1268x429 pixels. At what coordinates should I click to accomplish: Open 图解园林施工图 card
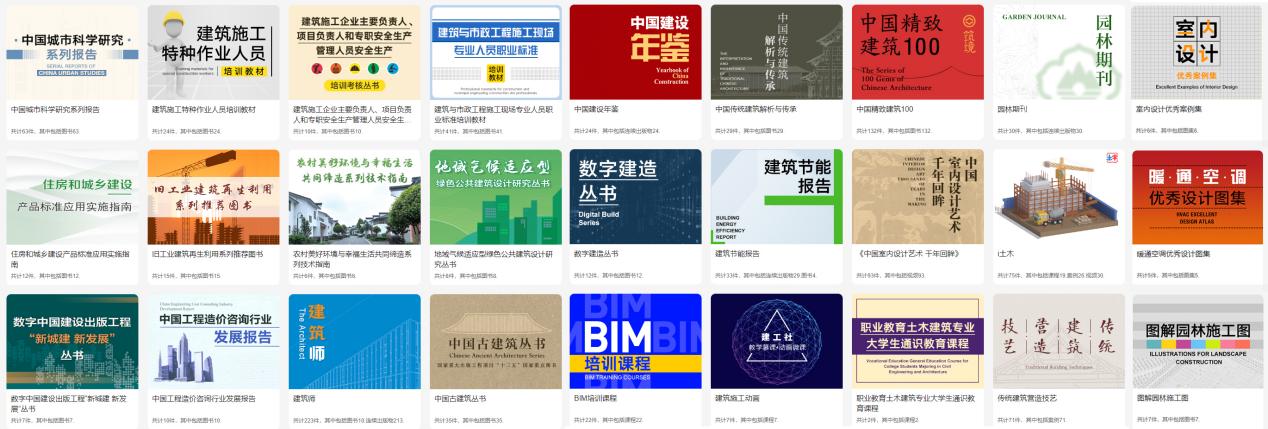pyautogui.click(x=1198, y=341)
